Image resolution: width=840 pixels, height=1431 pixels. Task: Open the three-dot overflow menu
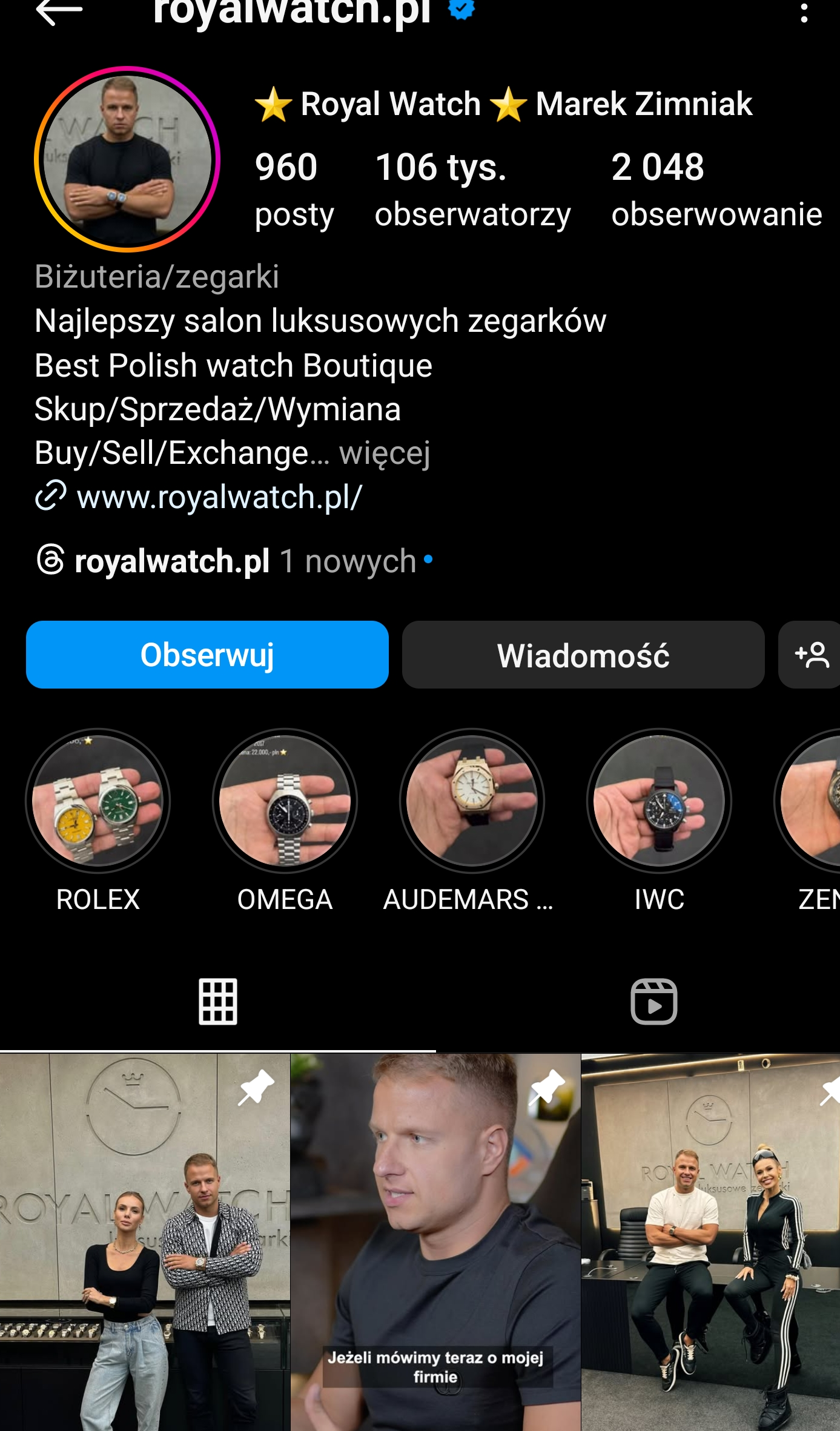pyautogui.click(x=804, y=12)
